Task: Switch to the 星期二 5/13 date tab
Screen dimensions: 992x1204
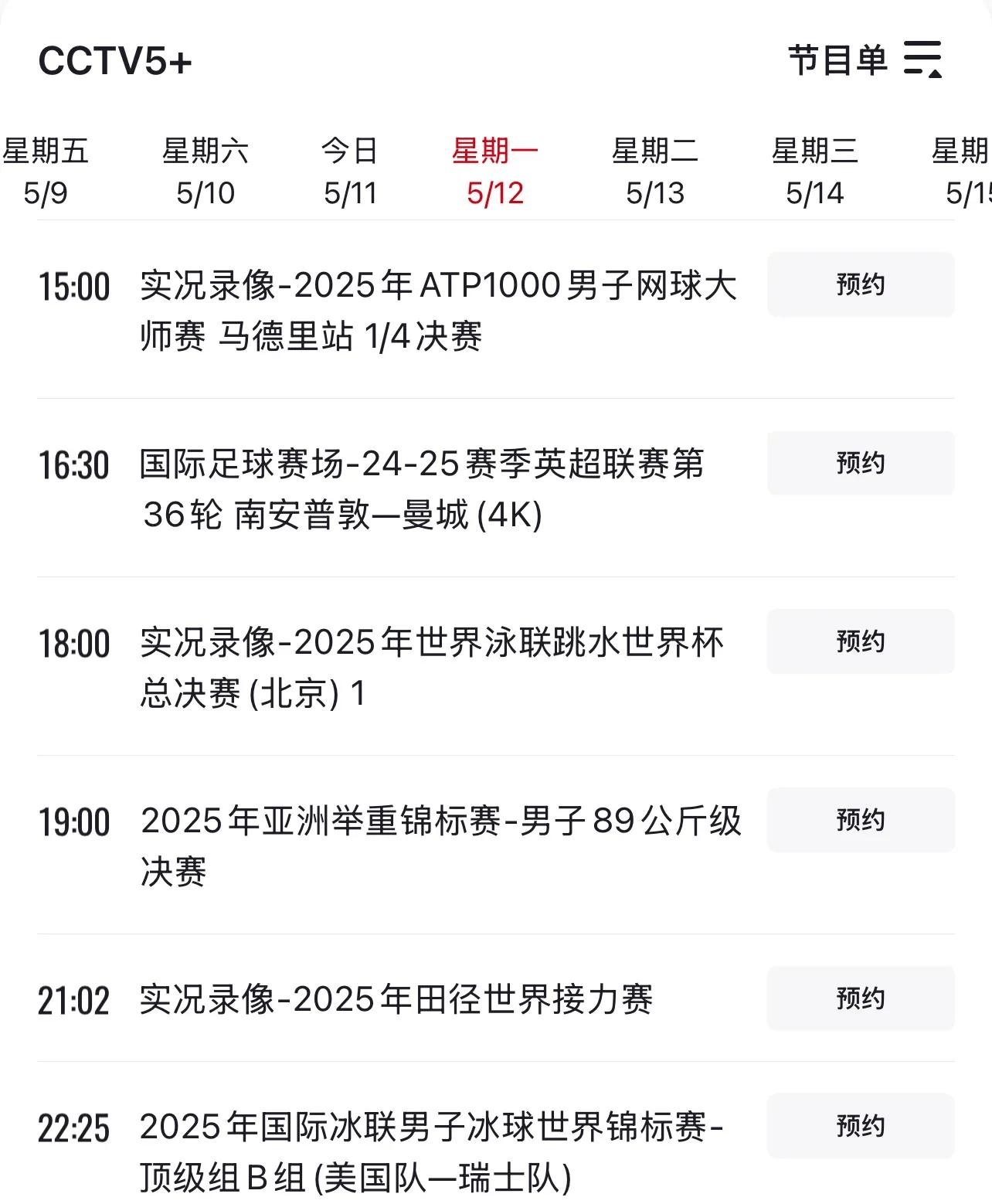Action: tap(655, 172)
